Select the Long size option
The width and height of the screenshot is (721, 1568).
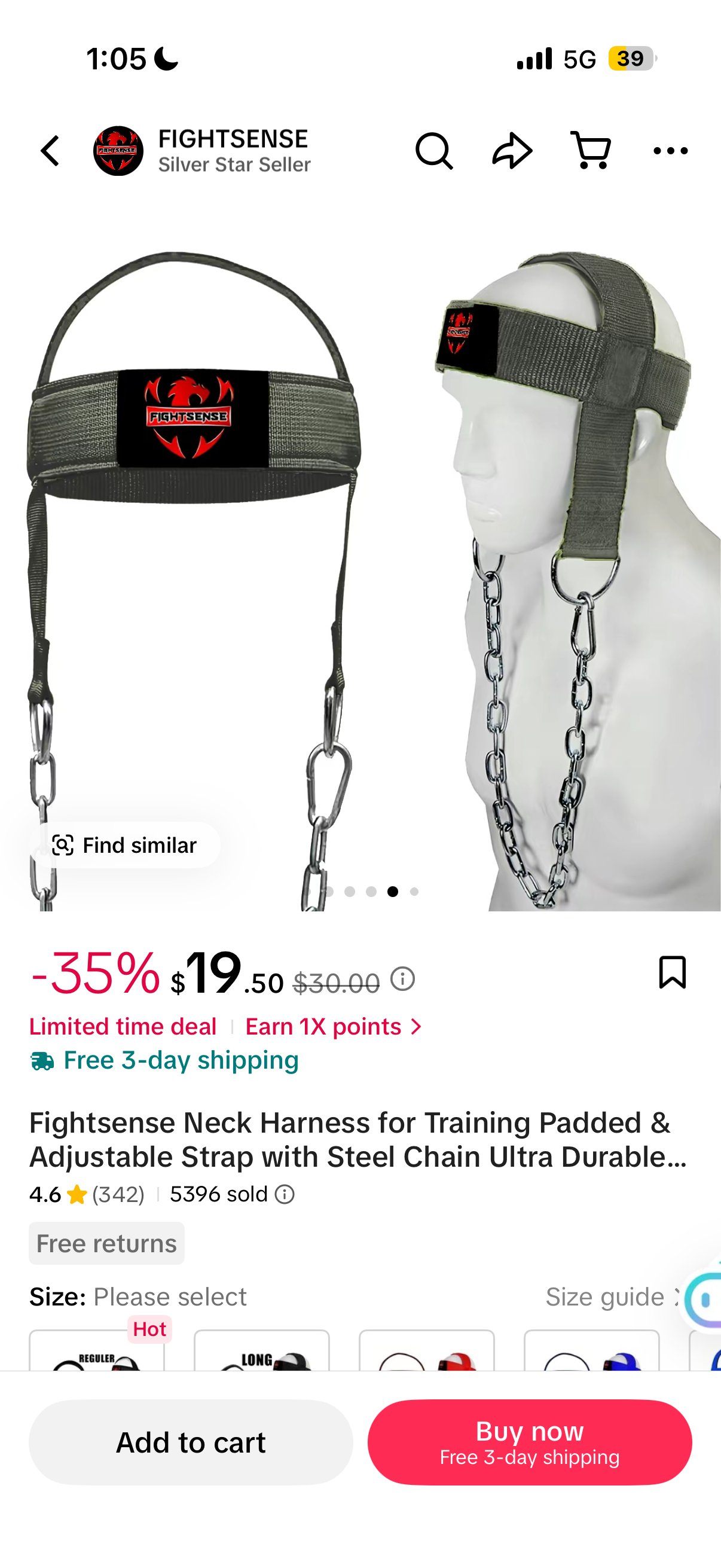[x=262, y=1352]
